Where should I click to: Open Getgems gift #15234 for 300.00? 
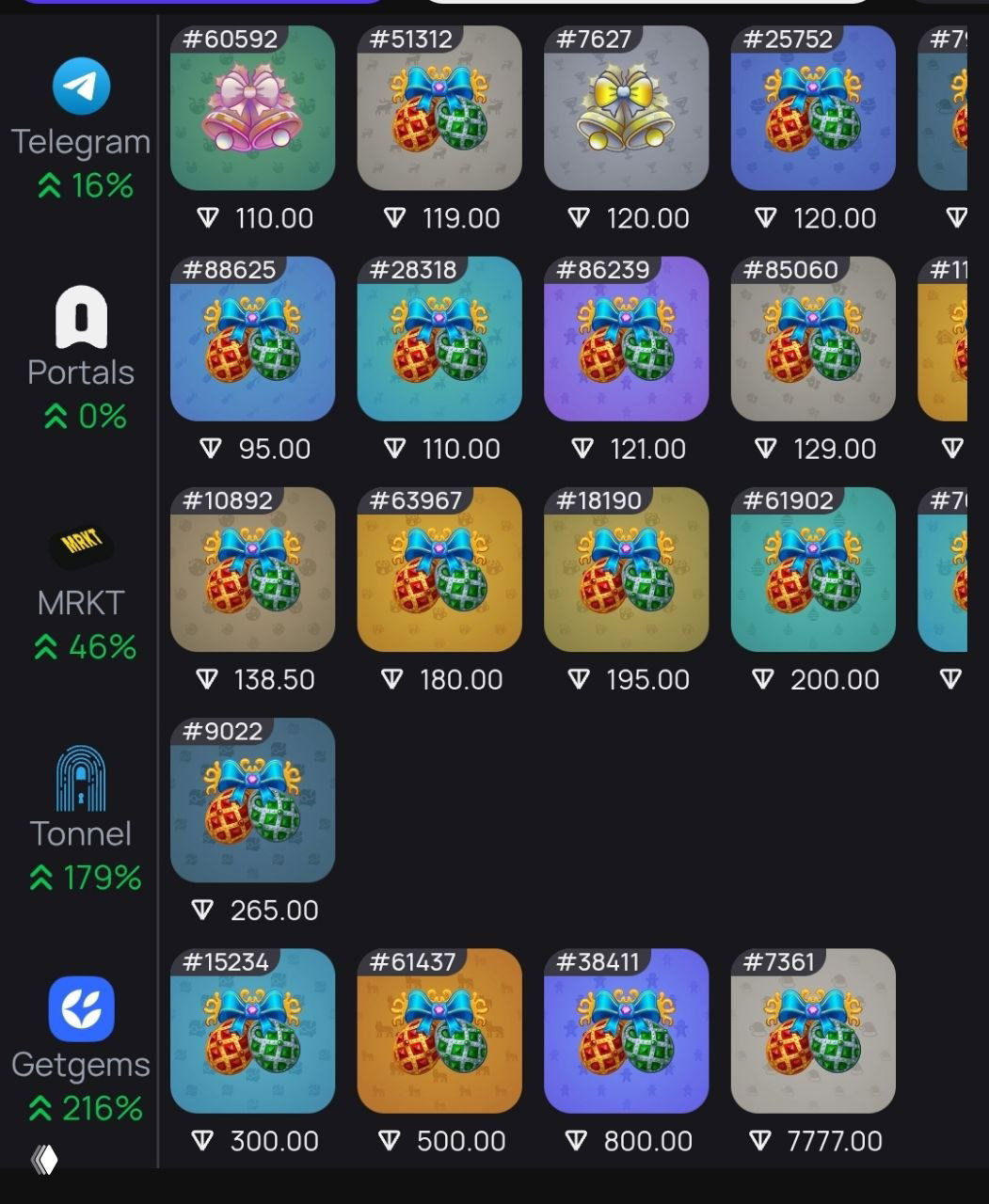252,1030
